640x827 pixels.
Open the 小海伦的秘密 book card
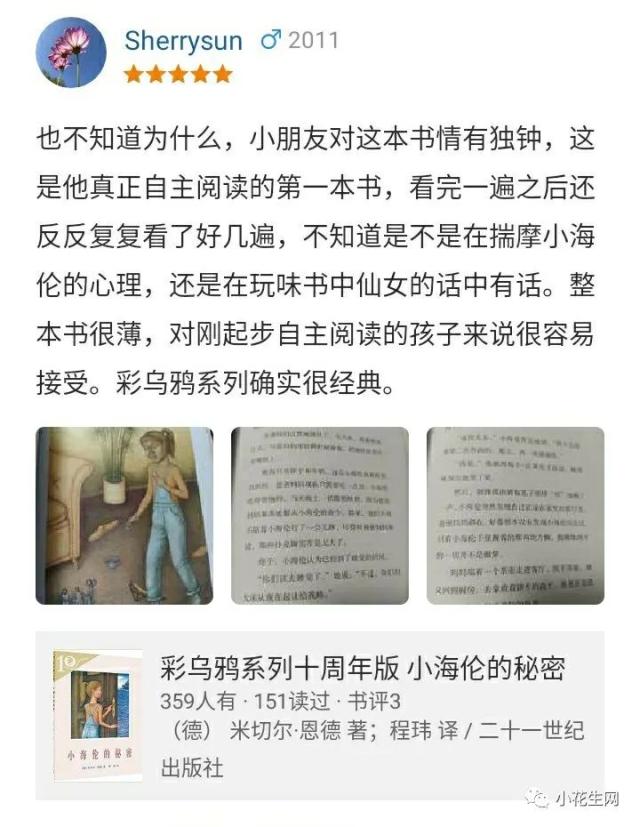point(320,716)
